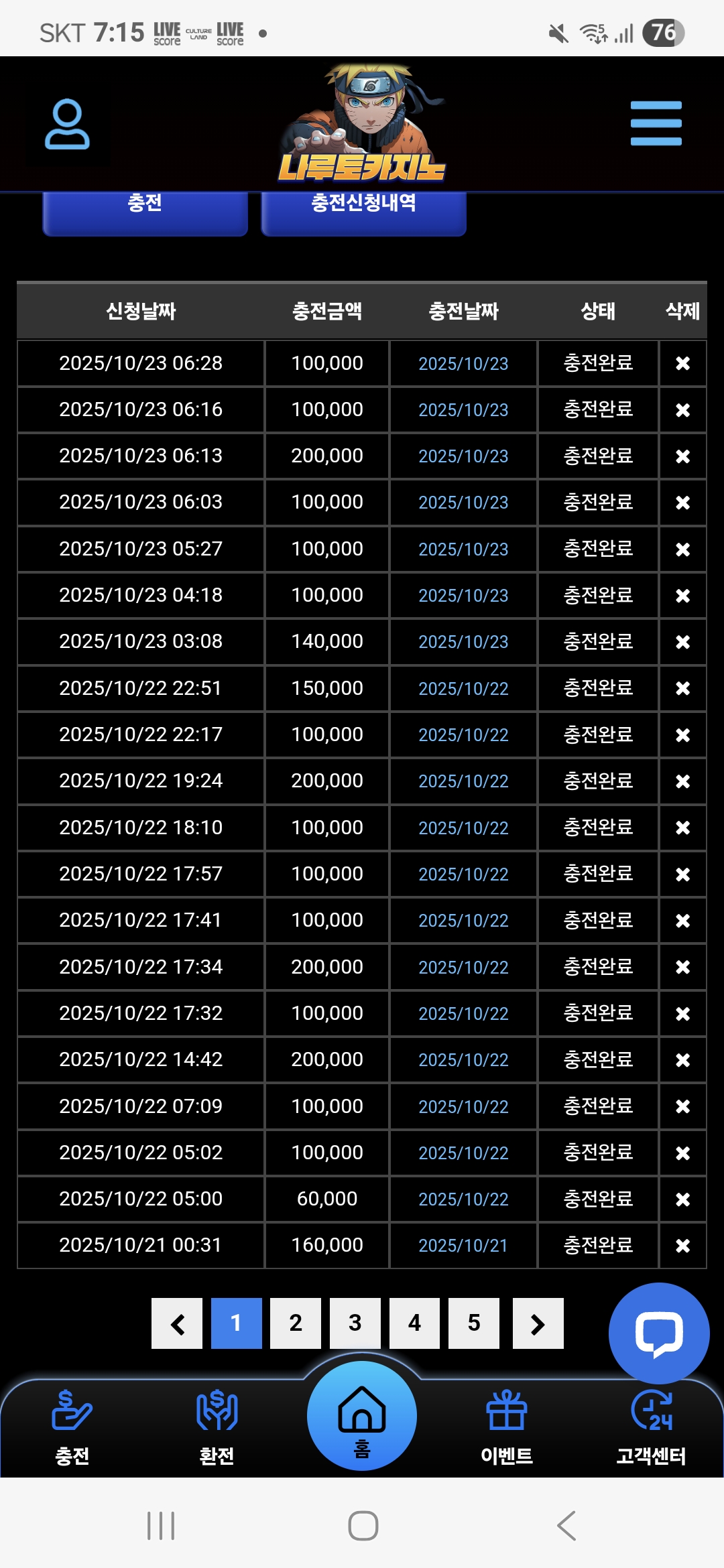Open the user profile icon

click(67, 124)
